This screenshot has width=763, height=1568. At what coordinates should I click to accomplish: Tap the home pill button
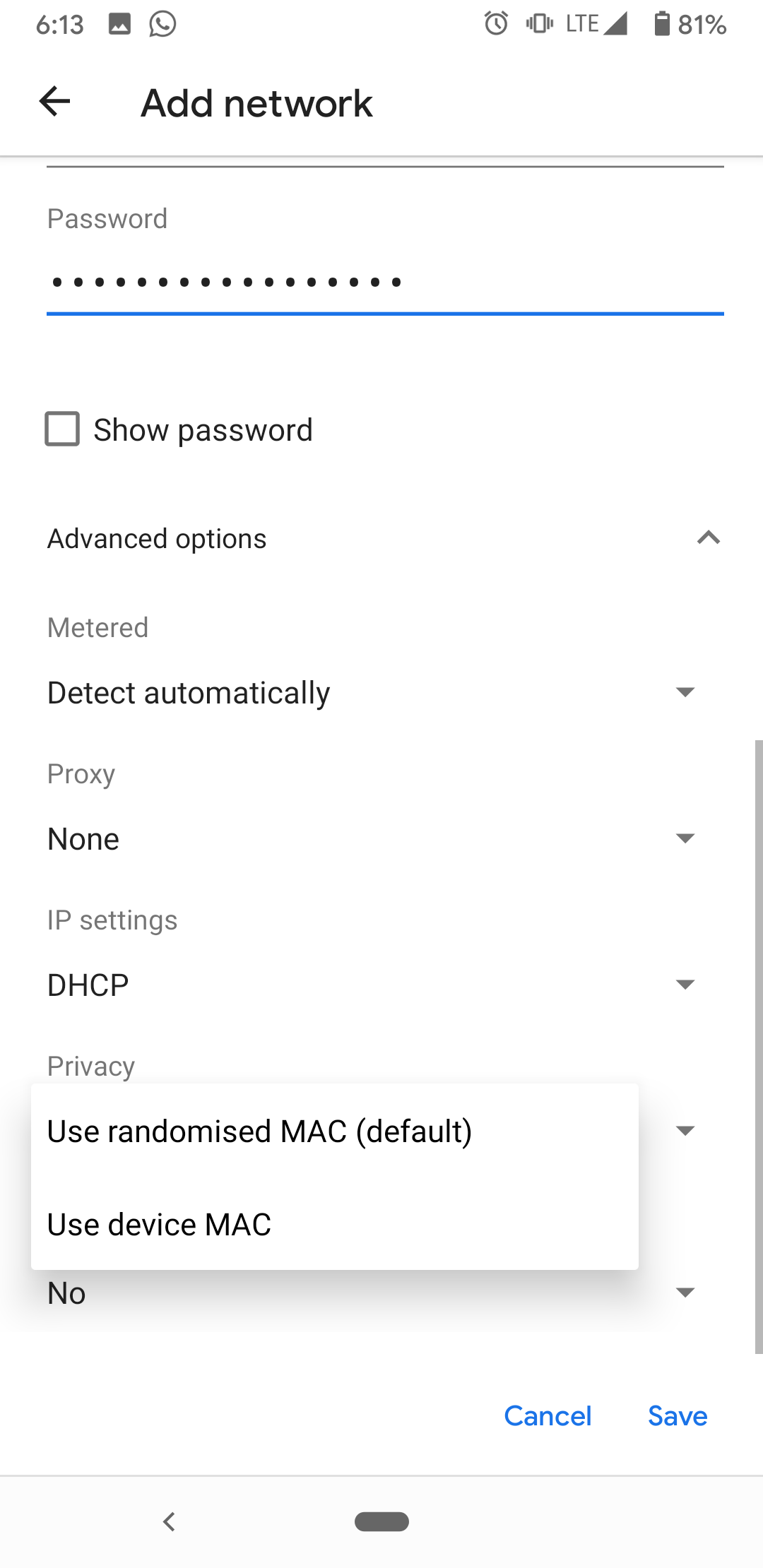[x=381, y=1521]
